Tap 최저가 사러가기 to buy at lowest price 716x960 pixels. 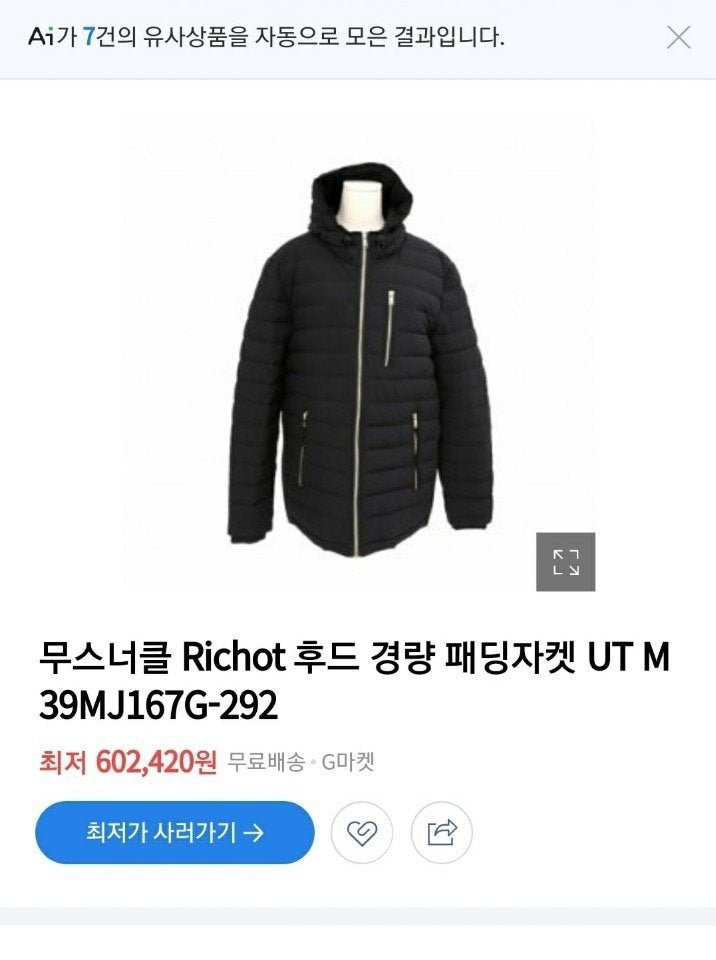(x=175, y=832)
